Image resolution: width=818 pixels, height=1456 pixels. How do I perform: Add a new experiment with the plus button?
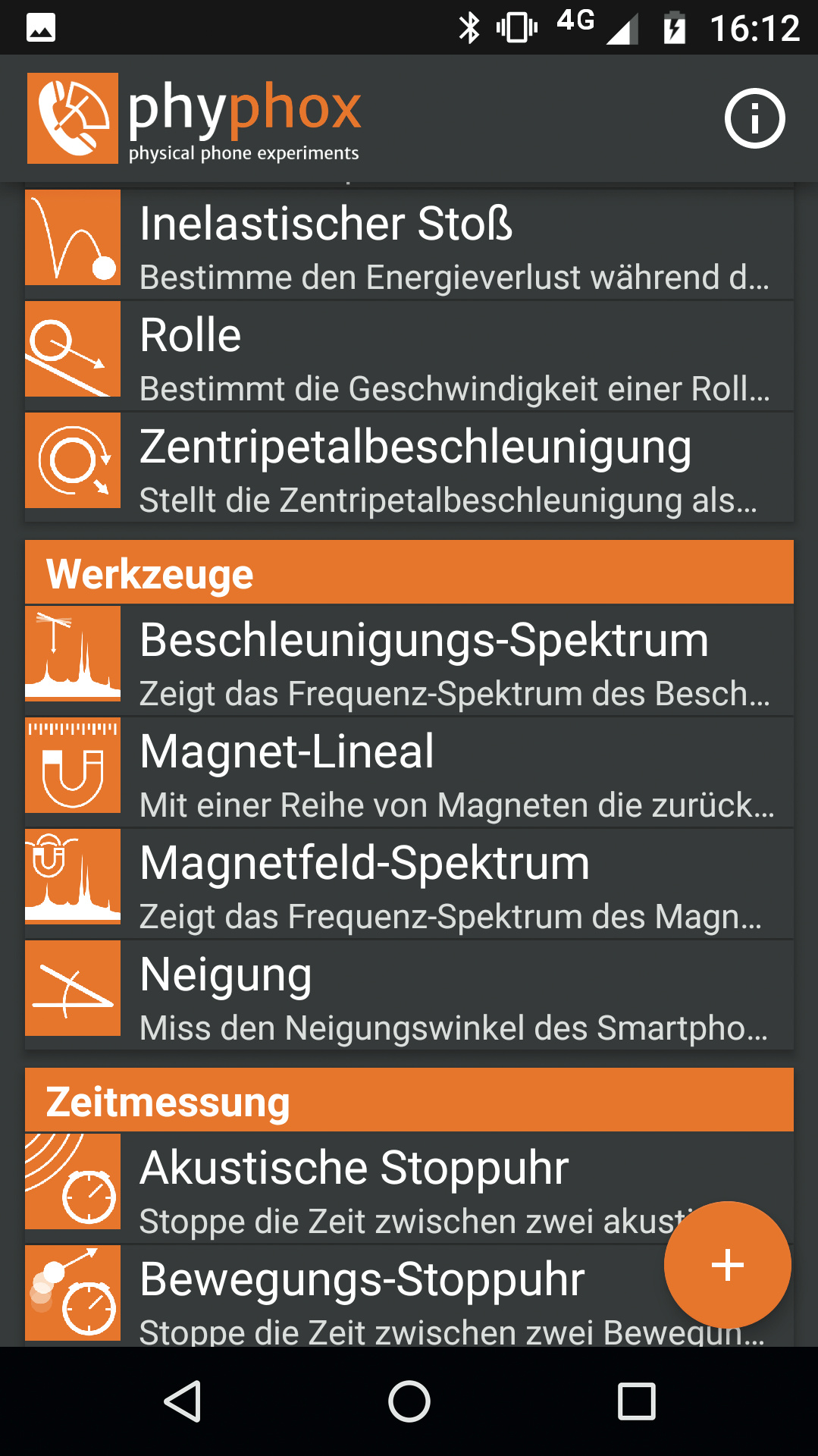coord(727,1265)
